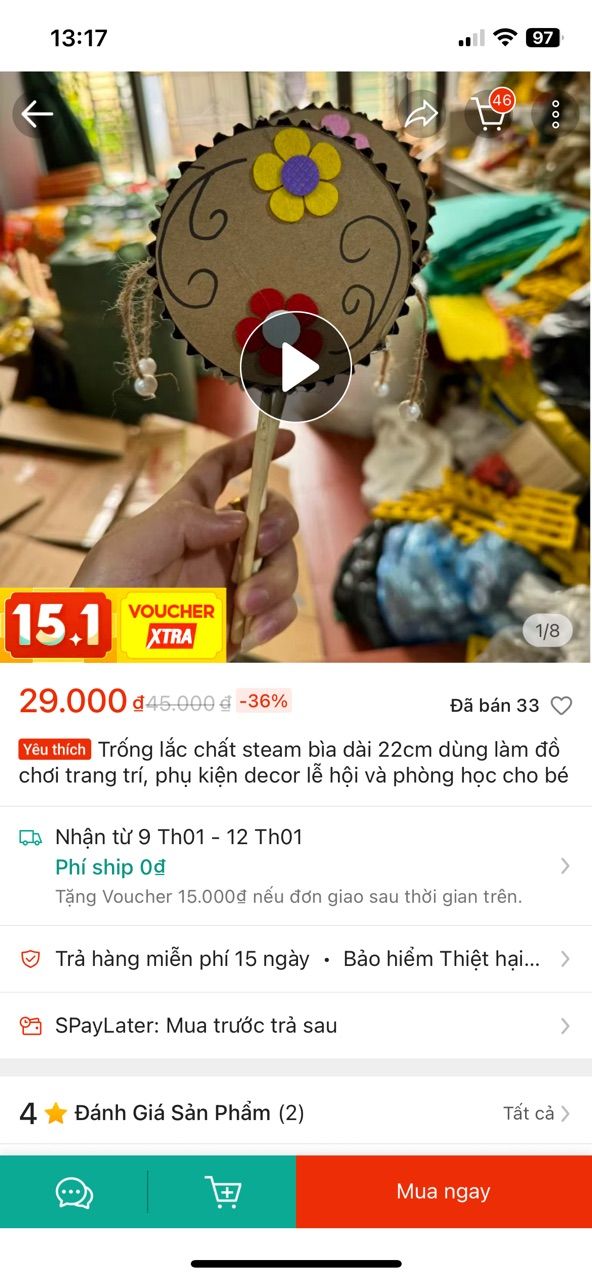
Task: Chat with the seller
Action: 74,1192
